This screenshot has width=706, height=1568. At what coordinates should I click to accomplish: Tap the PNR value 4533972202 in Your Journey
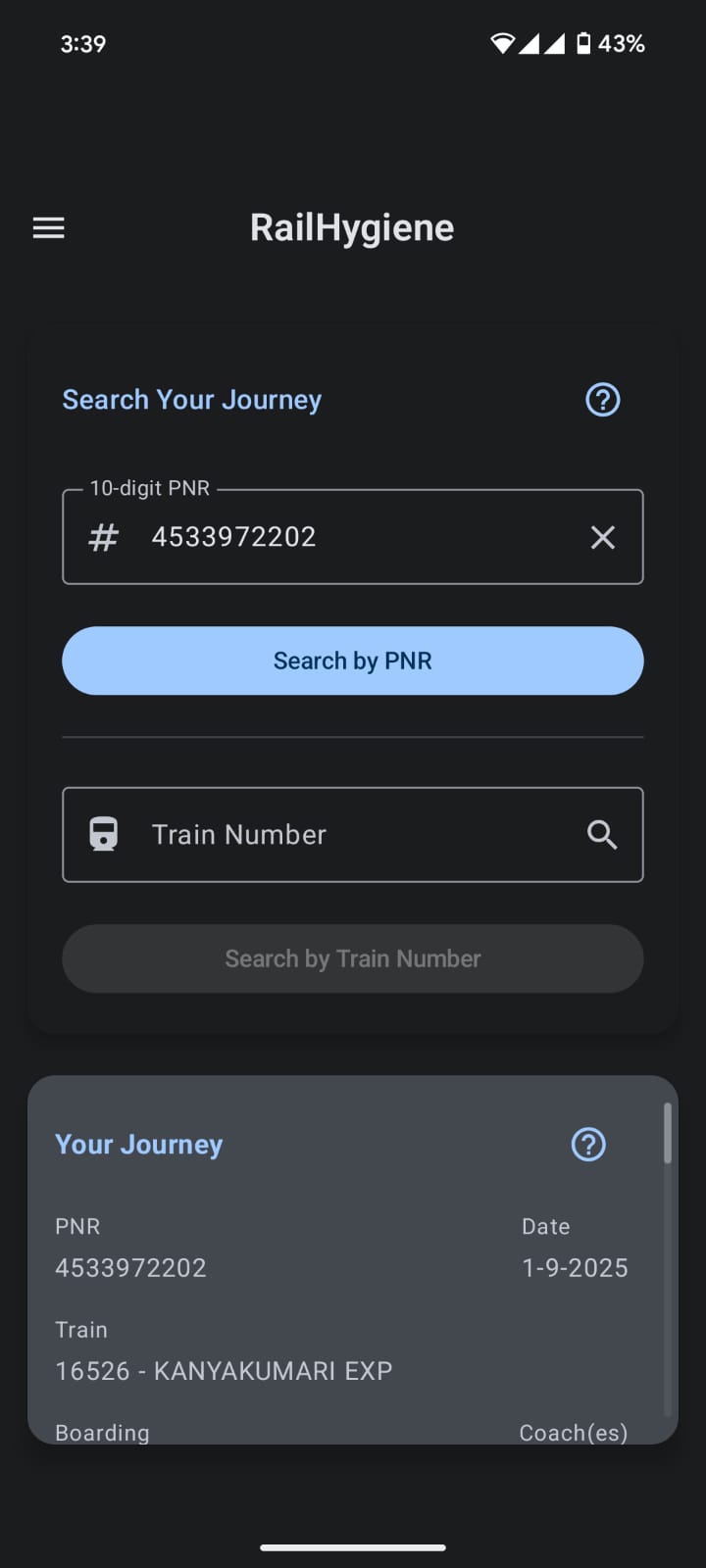pos(130,1267)
